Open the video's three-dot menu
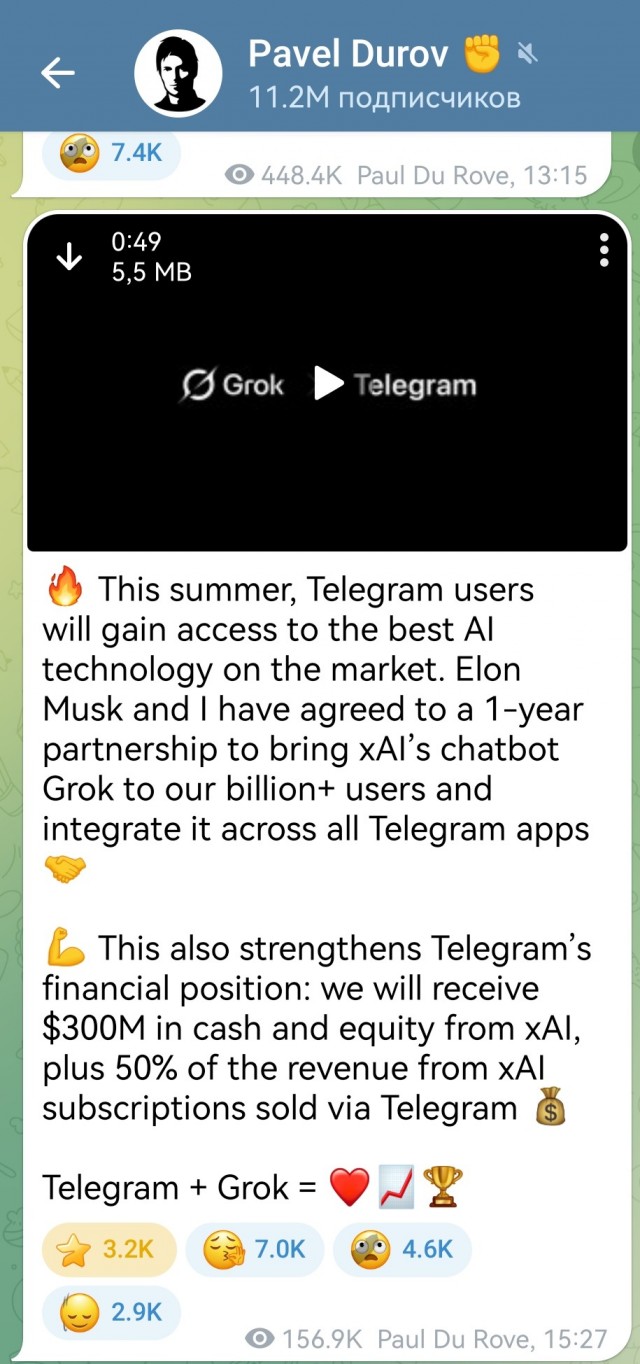 [x=604, y=250]
